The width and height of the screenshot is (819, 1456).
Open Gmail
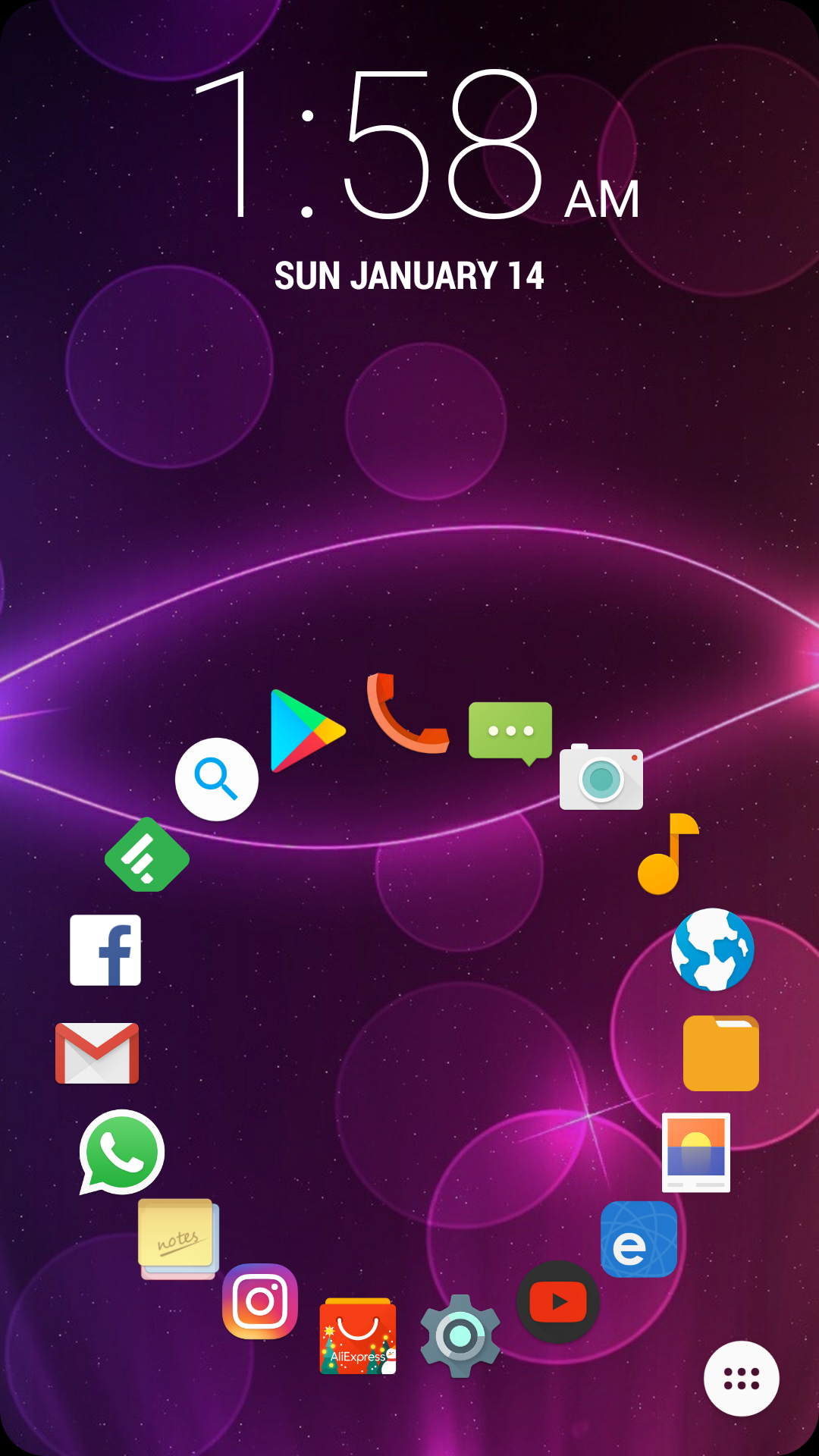point(97,1053)
